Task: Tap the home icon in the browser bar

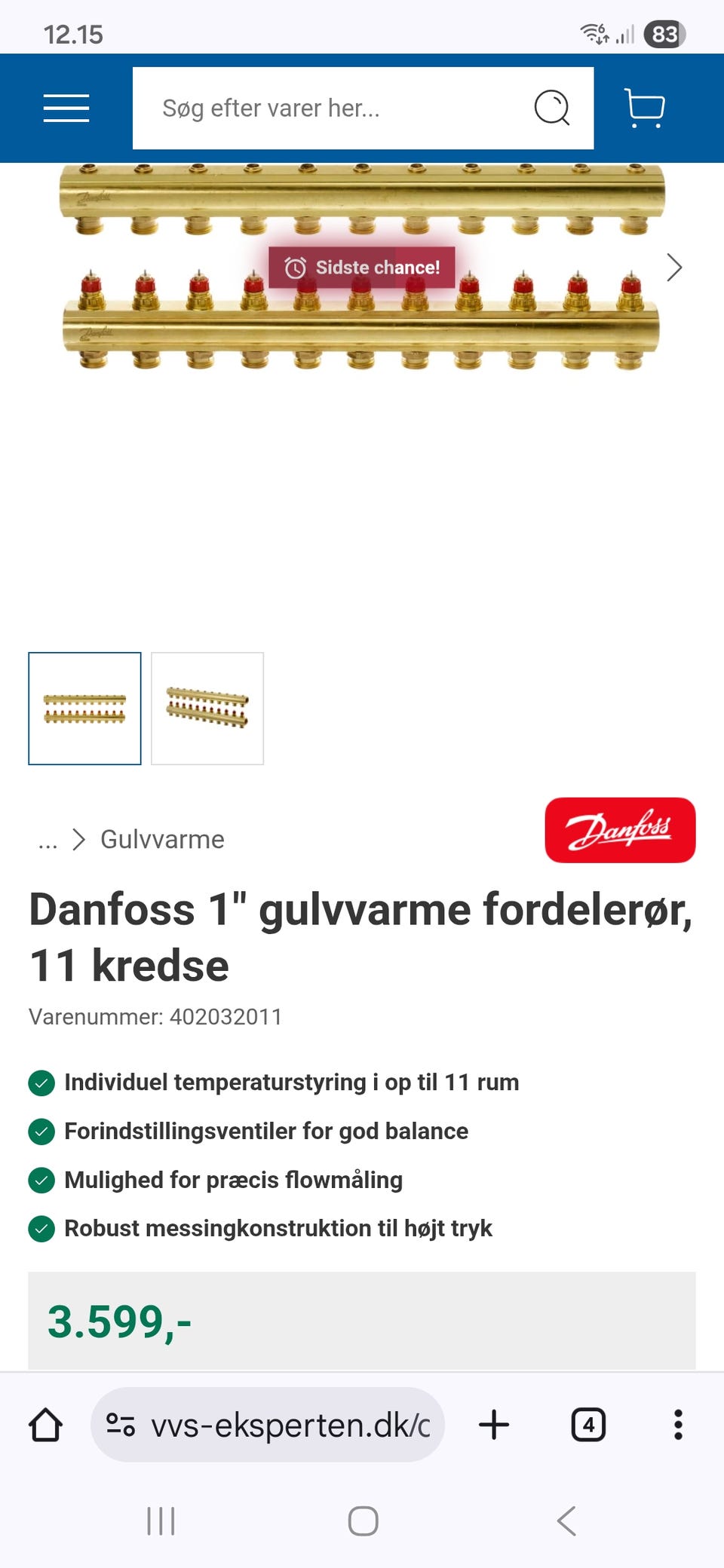Action: 45,1425
